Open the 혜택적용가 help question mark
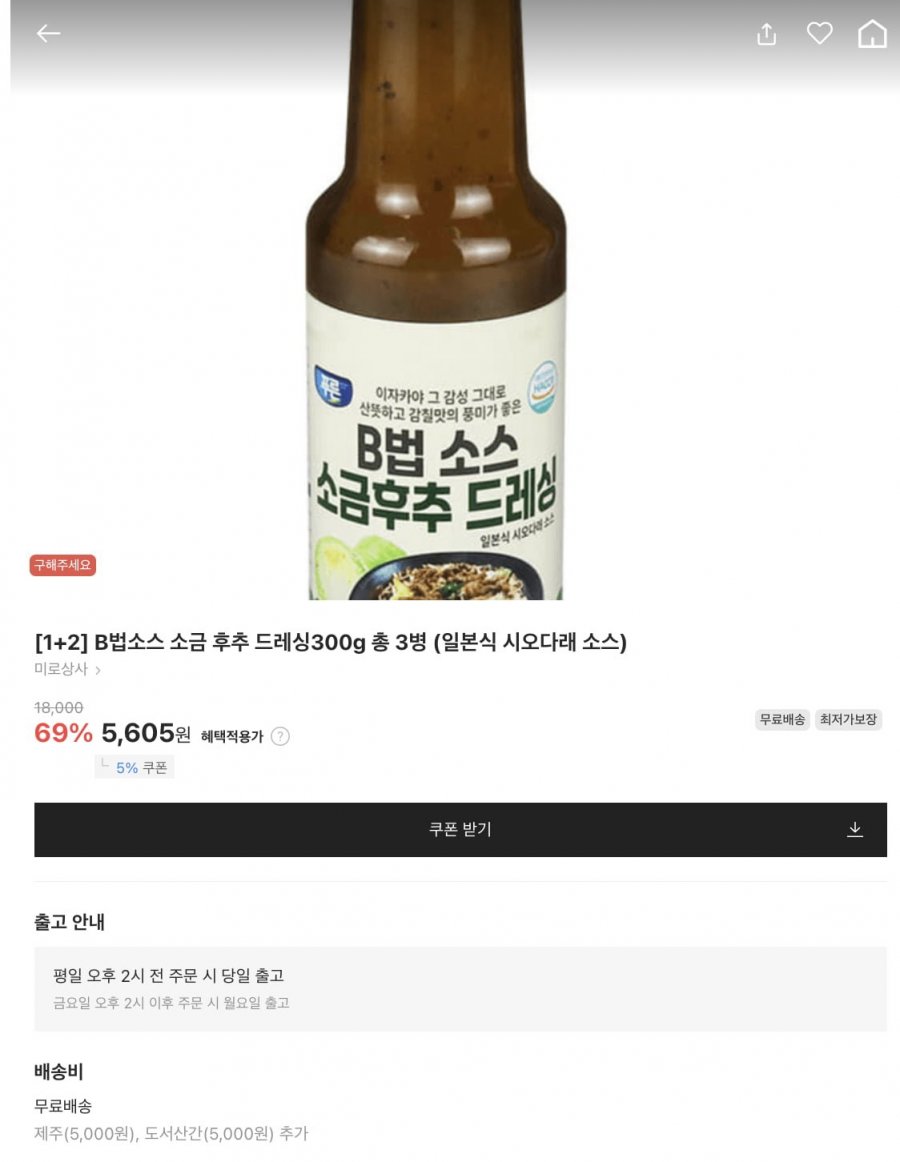This screenshot has width=900, height=1162. click(x=280, y=736)
